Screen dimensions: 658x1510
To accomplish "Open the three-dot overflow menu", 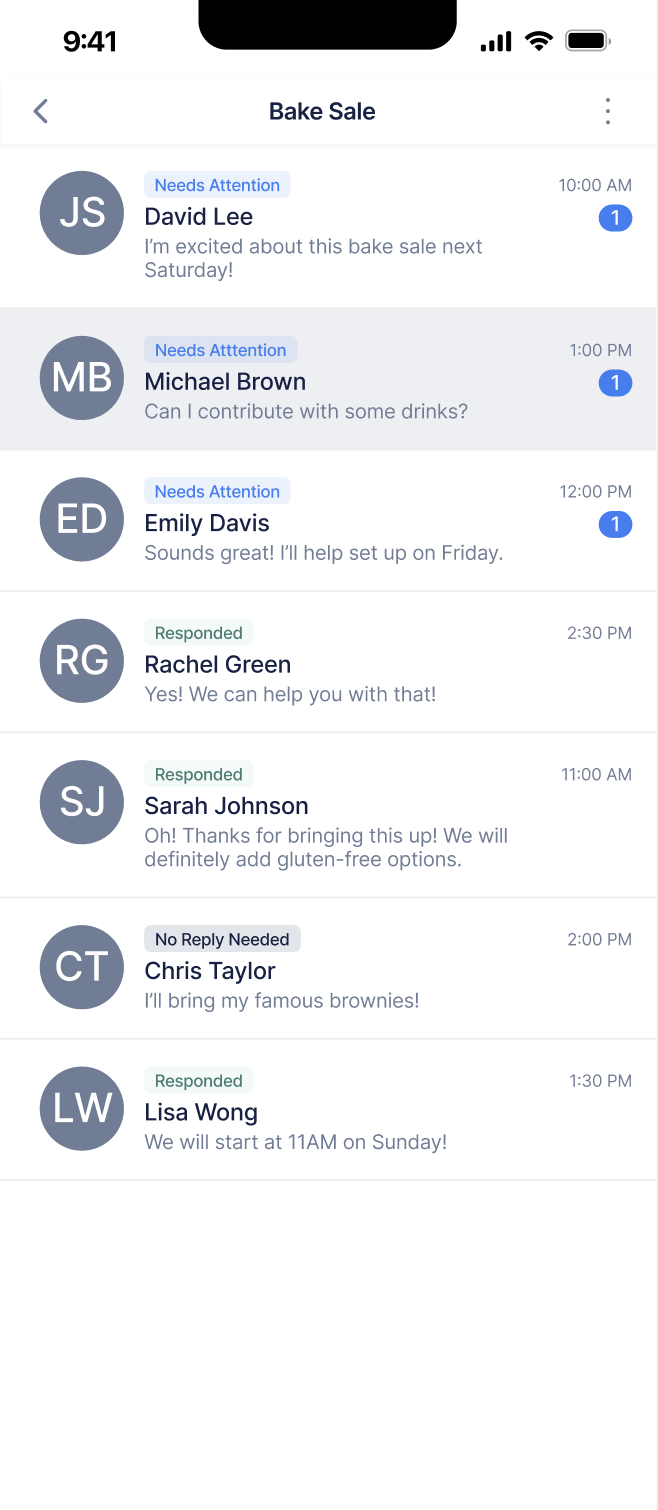I will (607, 111).
